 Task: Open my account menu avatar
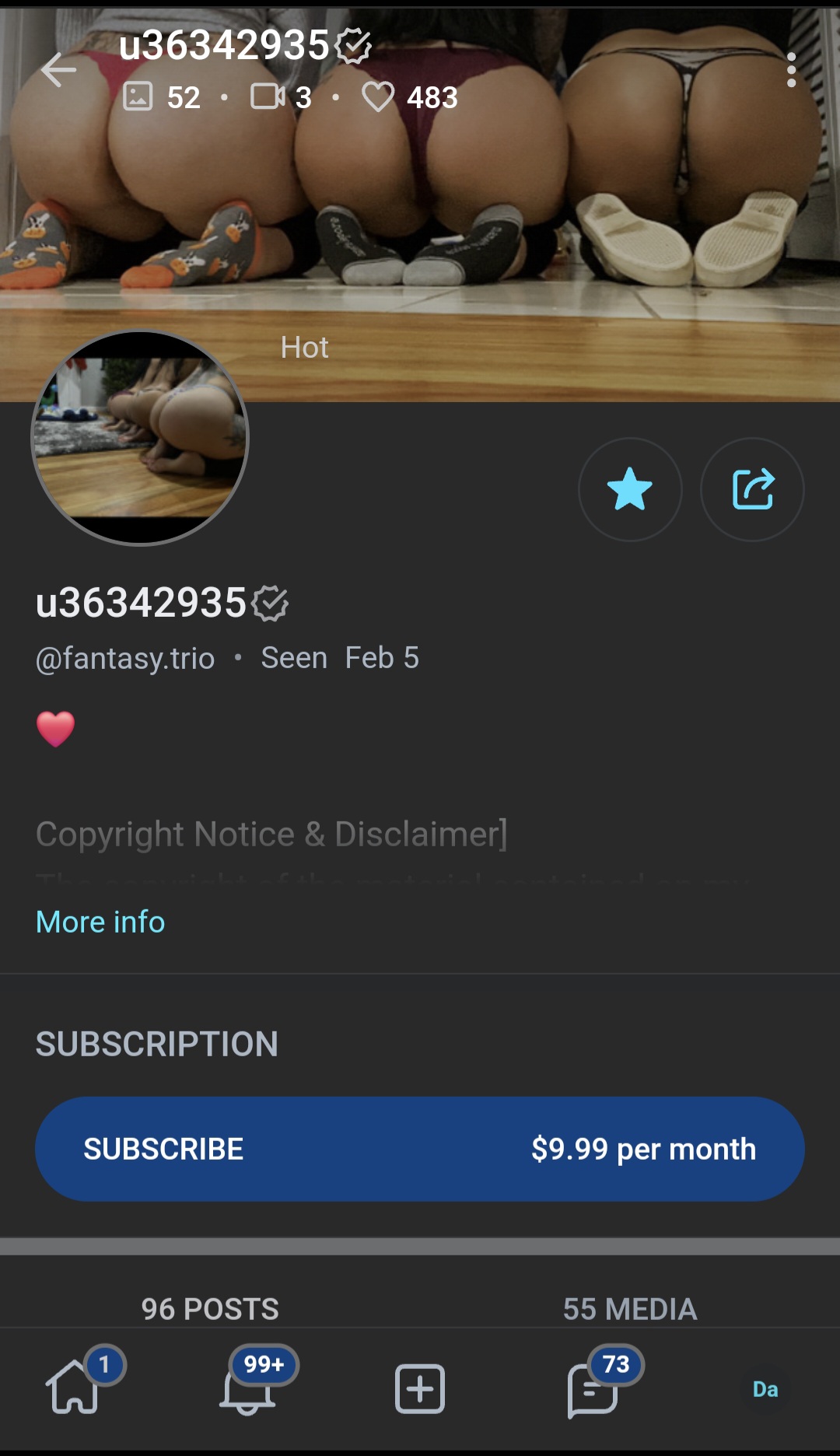pyautogui.click(x=765, y=1388)
